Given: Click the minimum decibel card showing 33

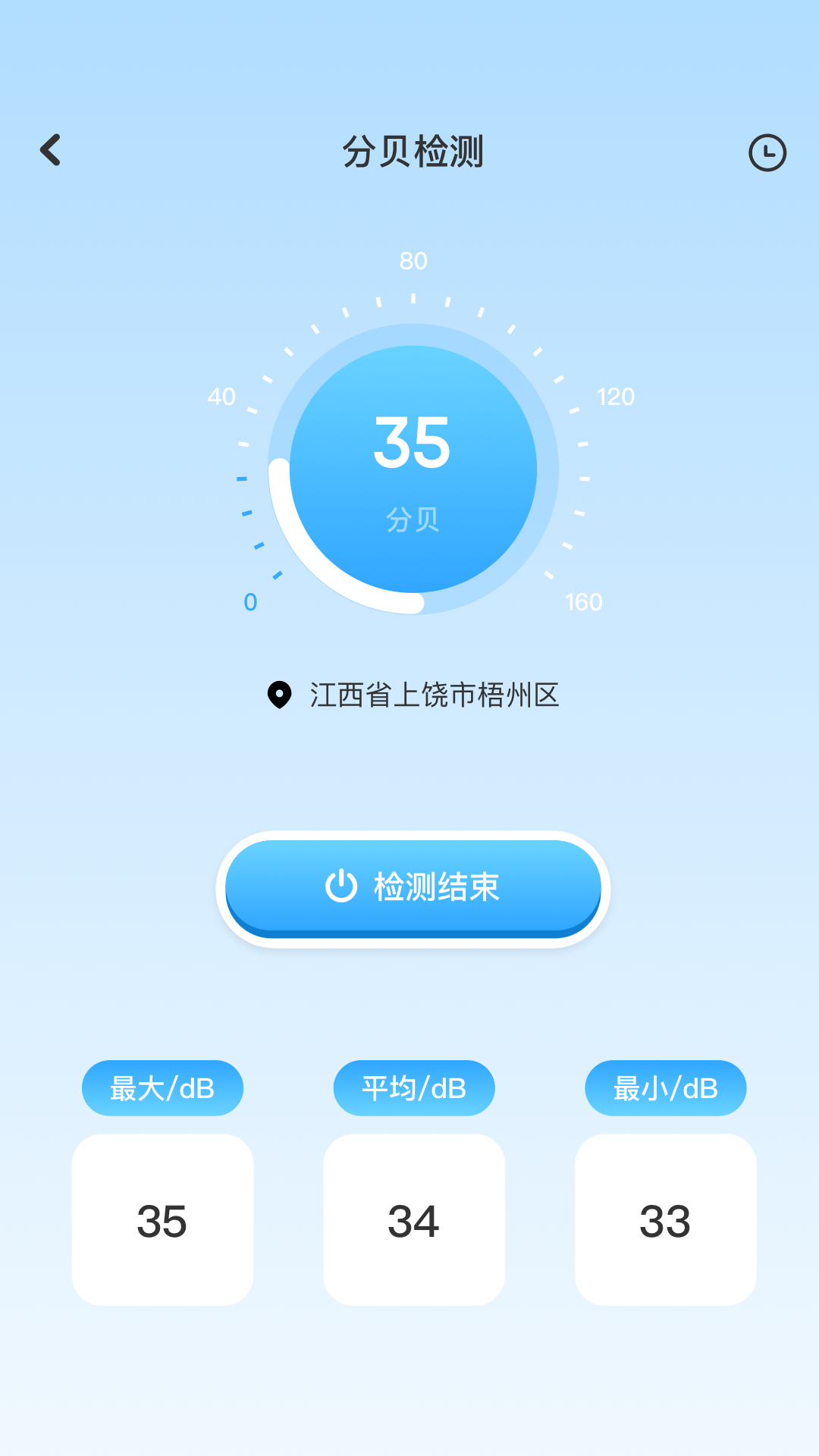Looking at the screenshot, I should click(665, 1219).
